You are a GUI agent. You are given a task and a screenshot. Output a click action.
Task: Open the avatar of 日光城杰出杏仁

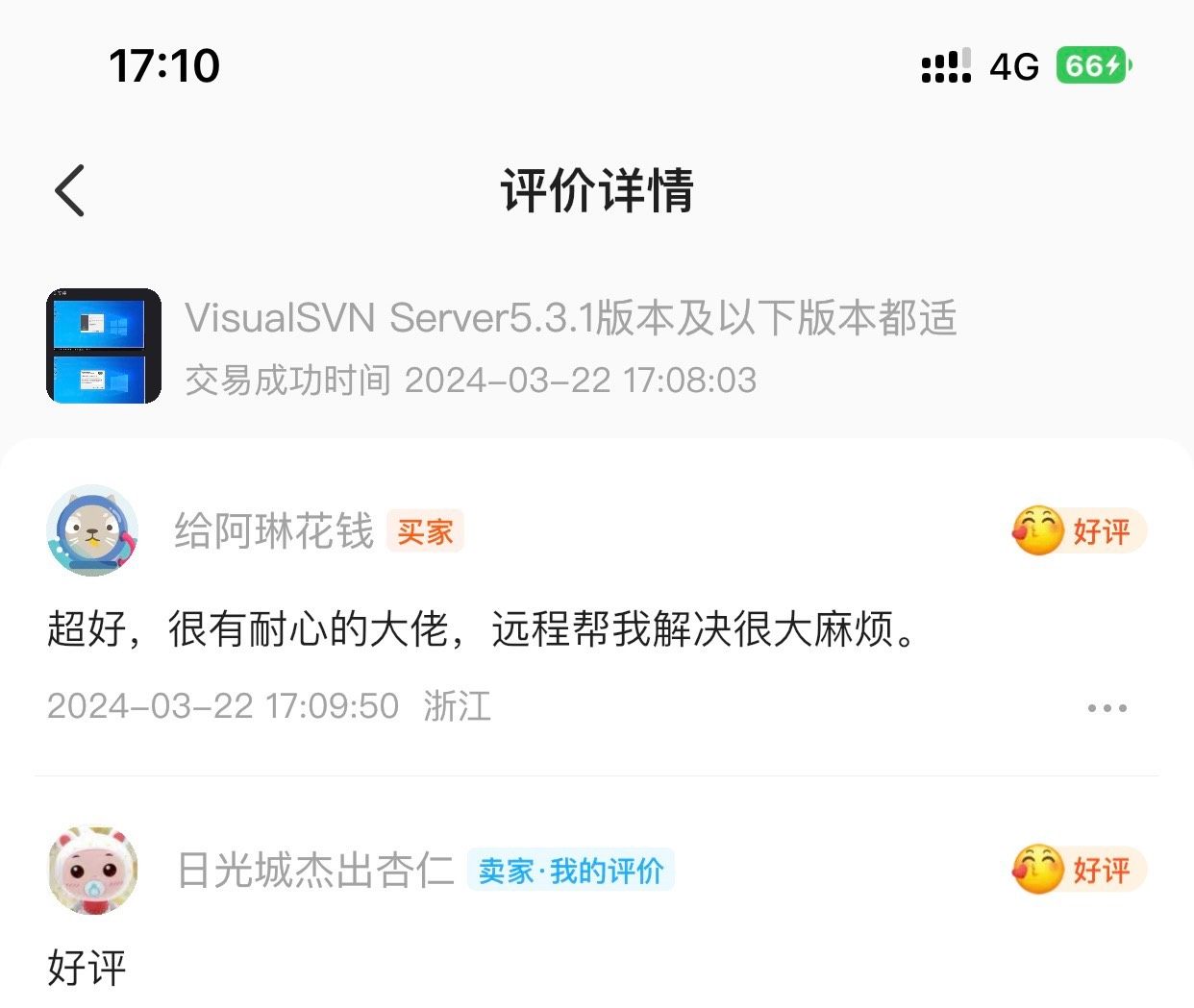(x=93, y=871)
